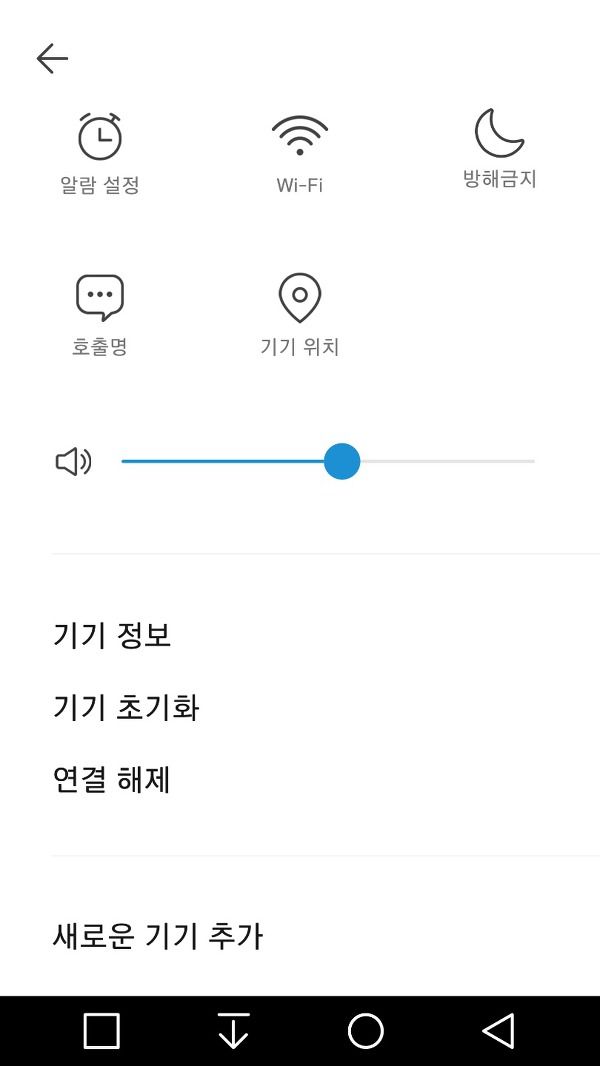Open 기기 위치 device location

[x=300, y=316]
